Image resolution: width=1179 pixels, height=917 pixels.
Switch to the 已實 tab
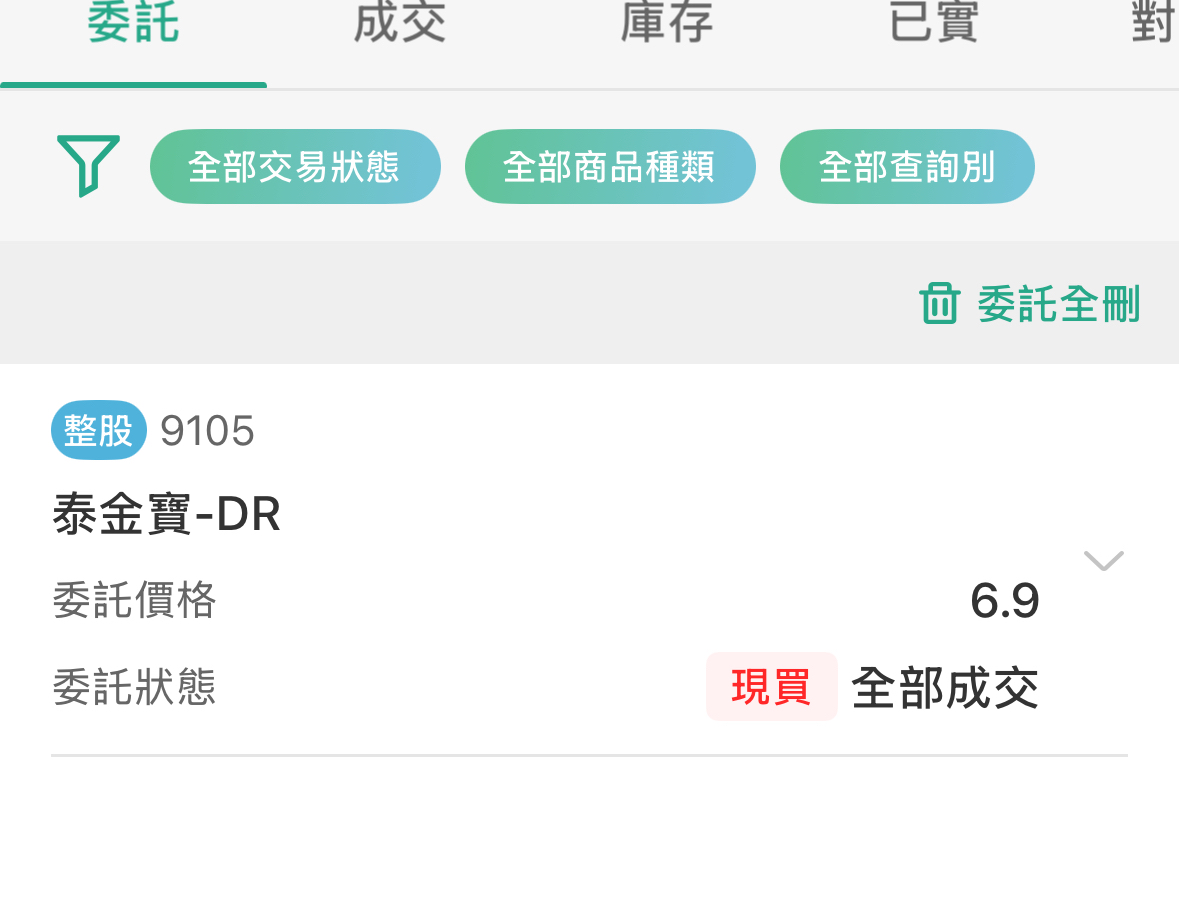934,23
